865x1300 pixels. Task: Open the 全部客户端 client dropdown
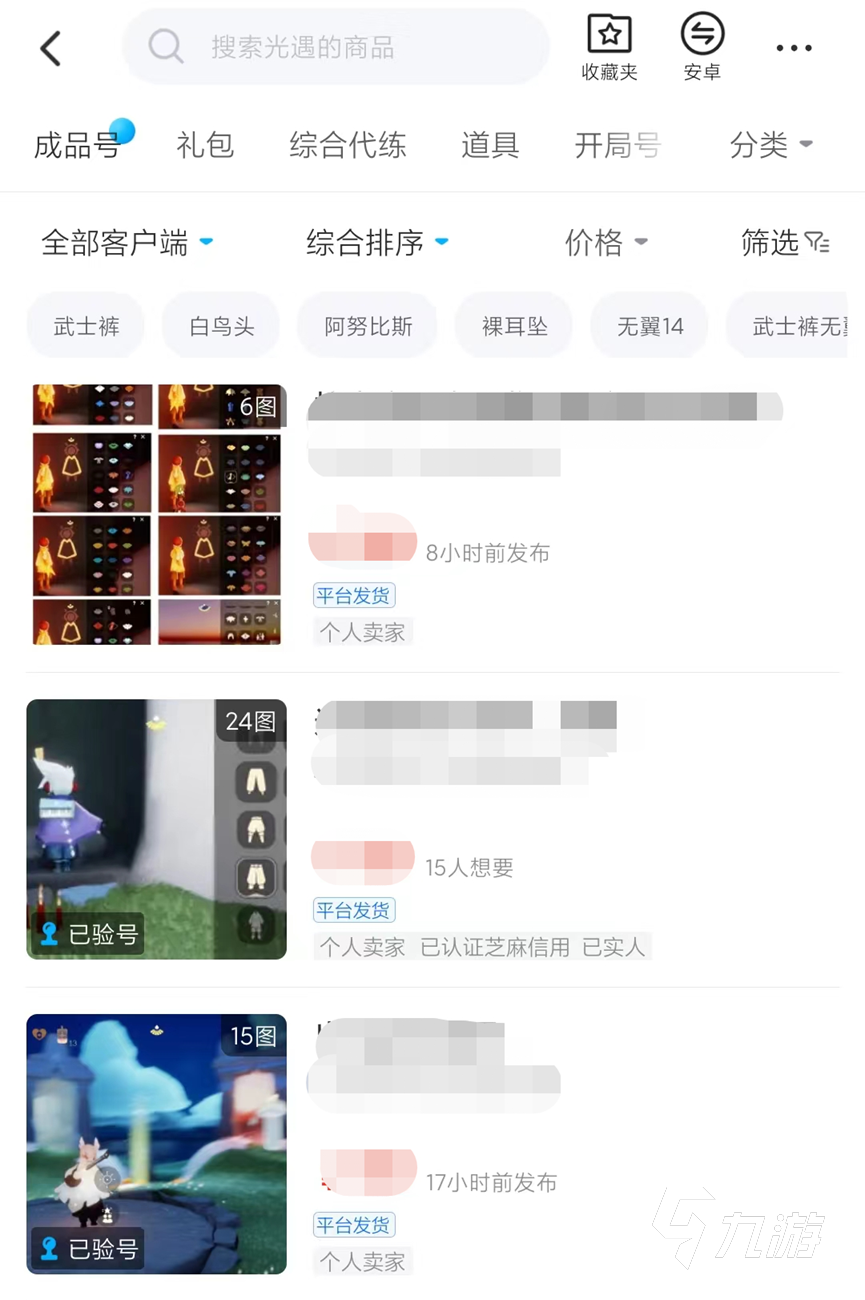tap(125, 243)
